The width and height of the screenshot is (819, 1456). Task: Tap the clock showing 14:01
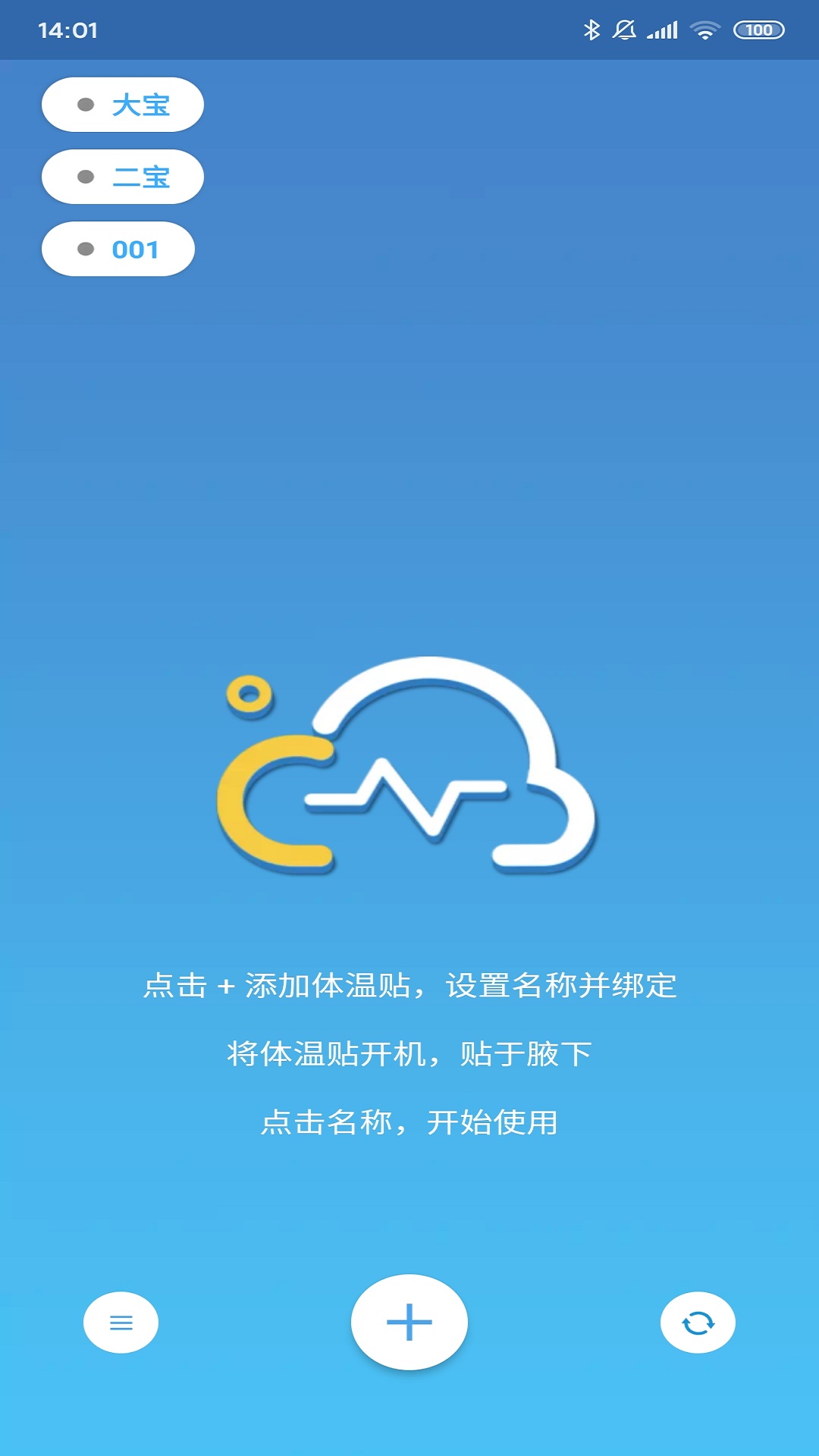pyautogui.click(x=65, y=30)
